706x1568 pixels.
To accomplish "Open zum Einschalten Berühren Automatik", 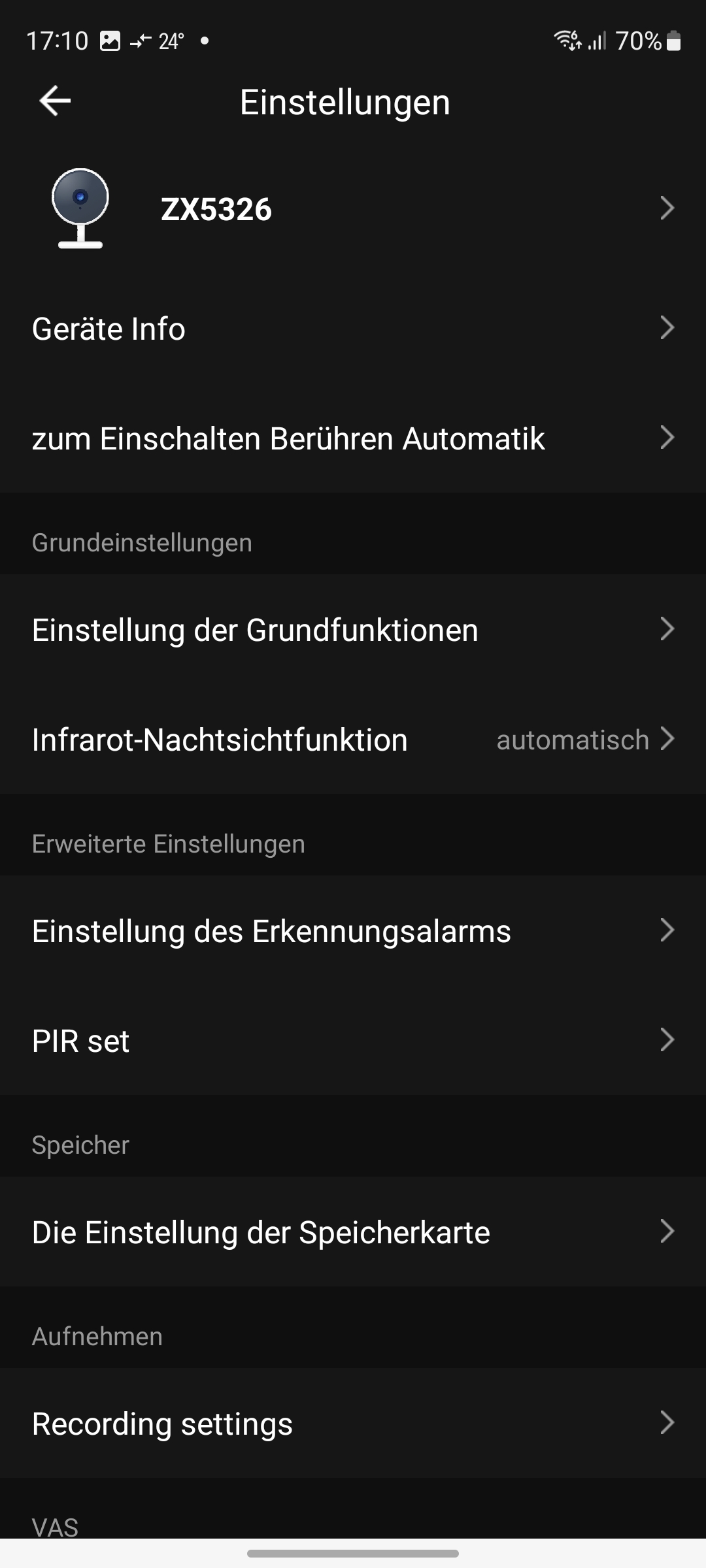I will tap(353, 438).
